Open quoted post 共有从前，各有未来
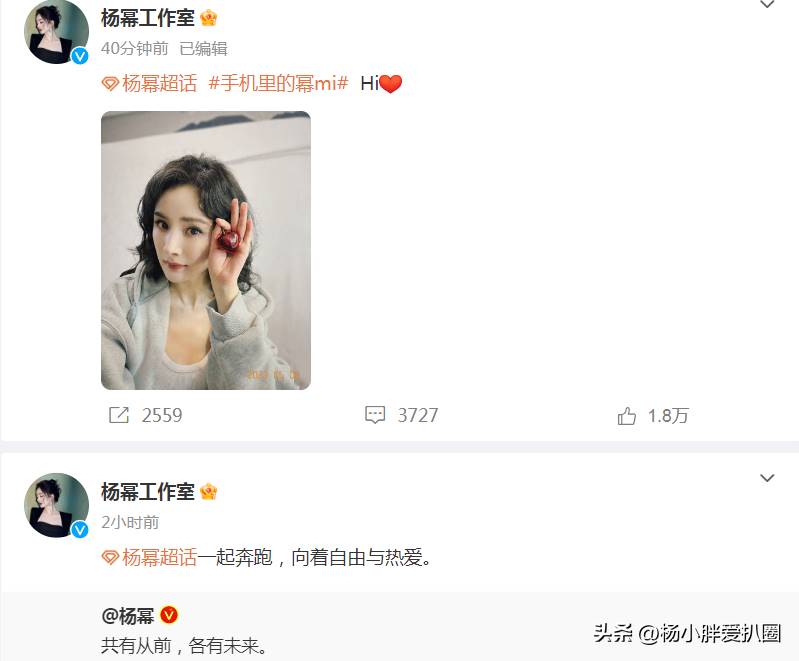Screen dimensions: 799x661 point(185,646)
